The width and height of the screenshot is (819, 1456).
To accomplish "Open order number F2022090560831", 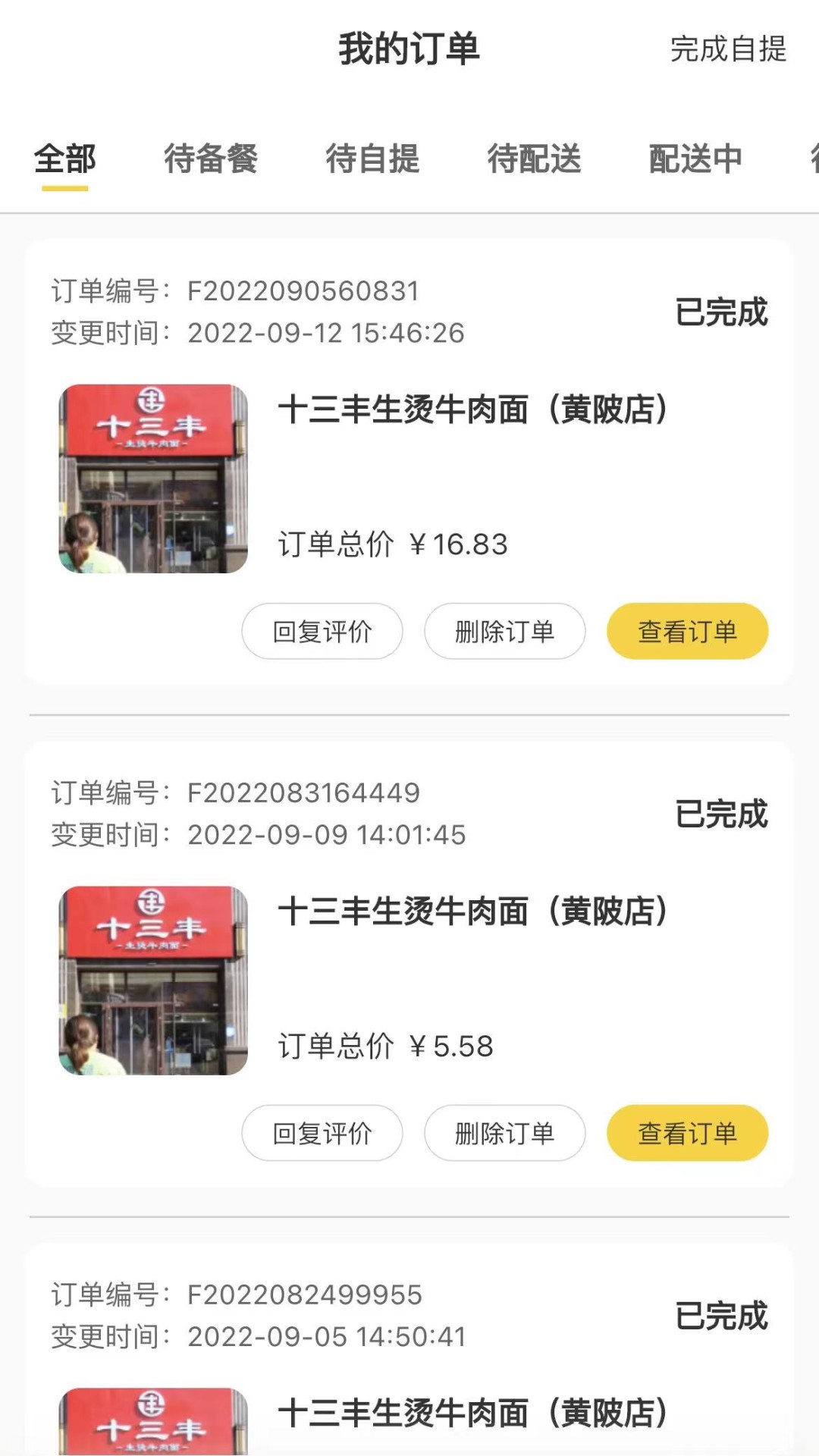I will (x=303, y=290).
